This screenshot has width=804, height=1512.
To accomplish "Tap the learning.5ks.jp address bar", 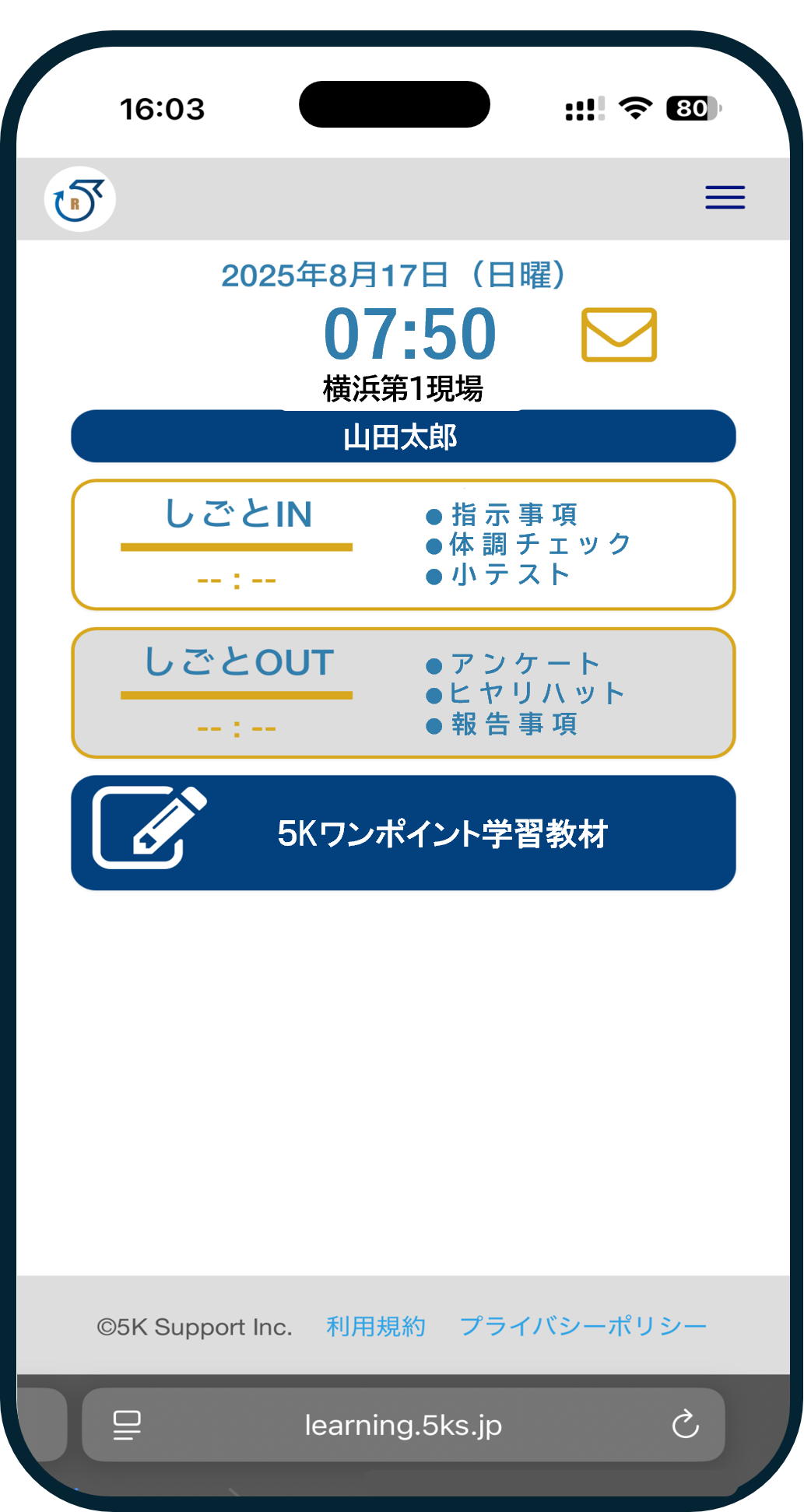I will [402, 1425].
